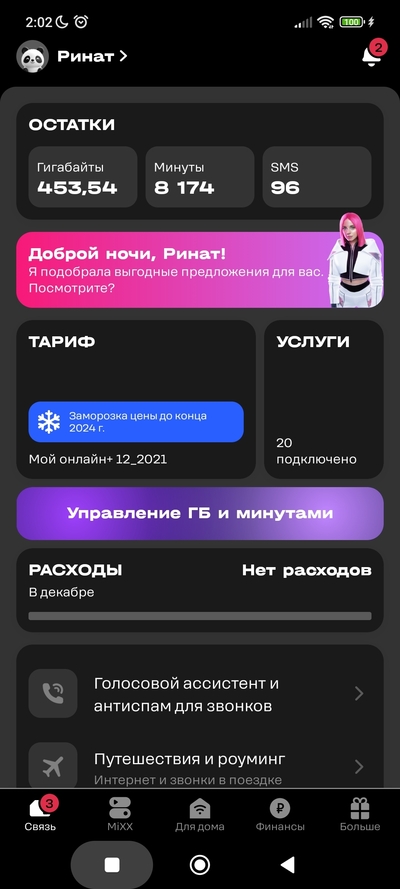Open the SMS balance tile
Image resolution: width=400 pixels, height=889 pixels.
(x=317, y=177)
